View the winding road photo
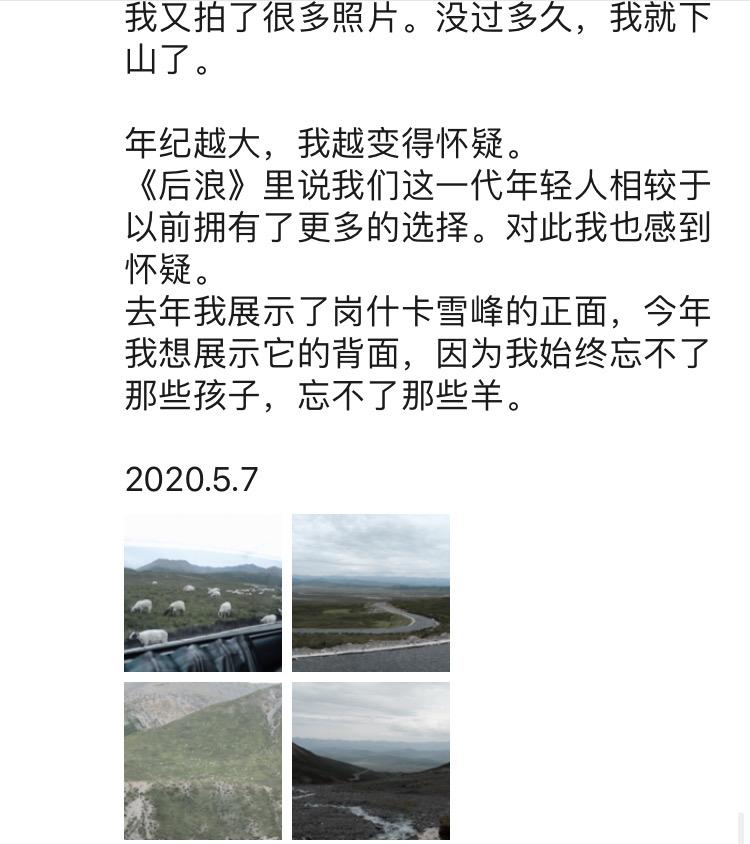 [x=371, y=593]
